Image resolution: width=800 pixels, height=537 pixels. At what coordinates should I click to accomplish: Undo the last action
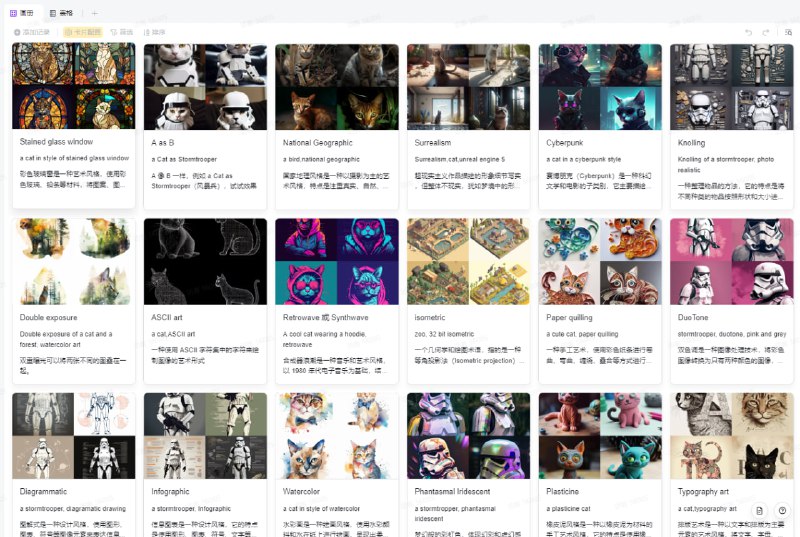tap(749, 32)
